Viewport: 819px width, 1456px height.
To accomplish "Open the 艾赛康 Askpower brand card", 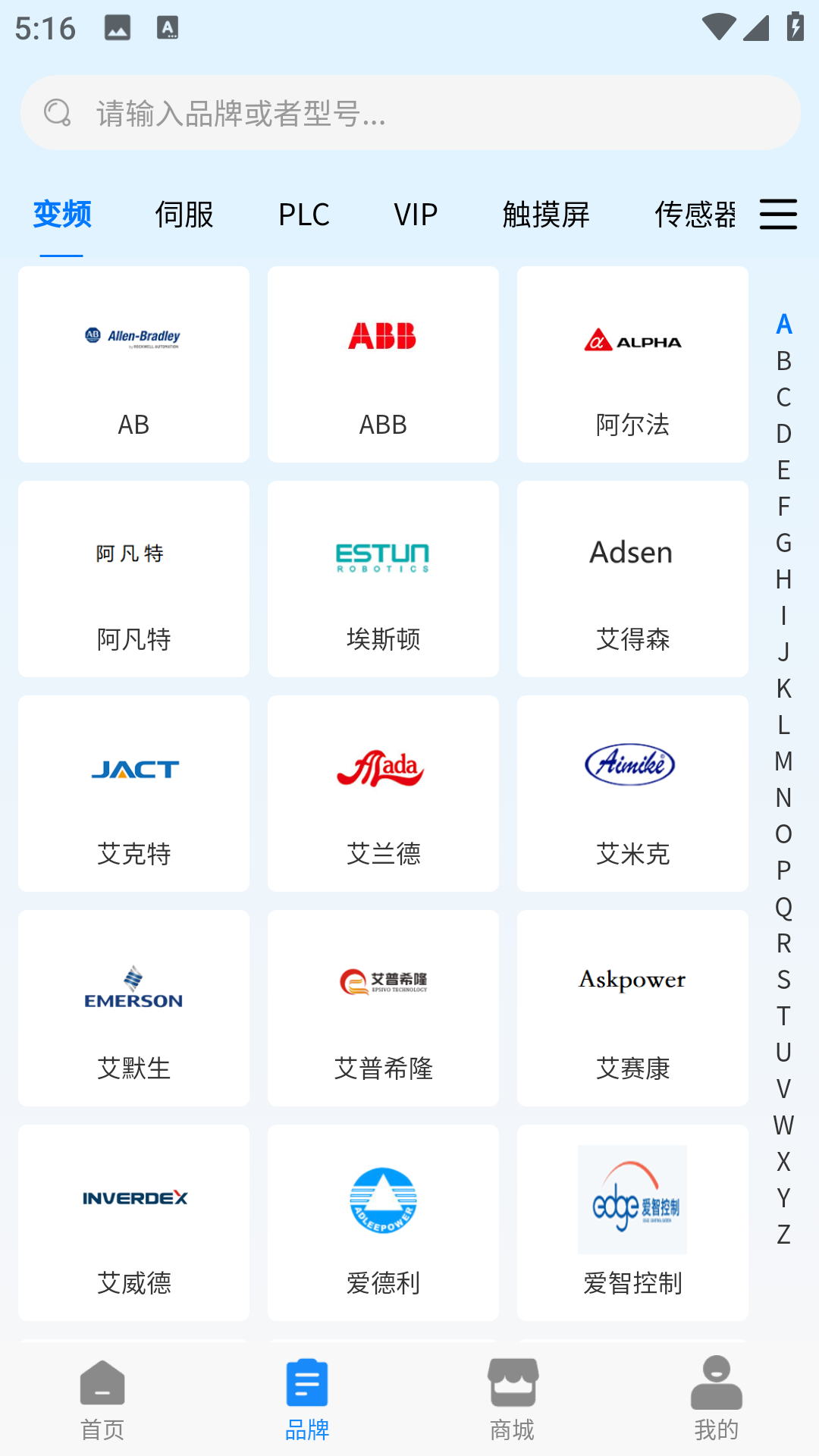I will coord(632,1008).
